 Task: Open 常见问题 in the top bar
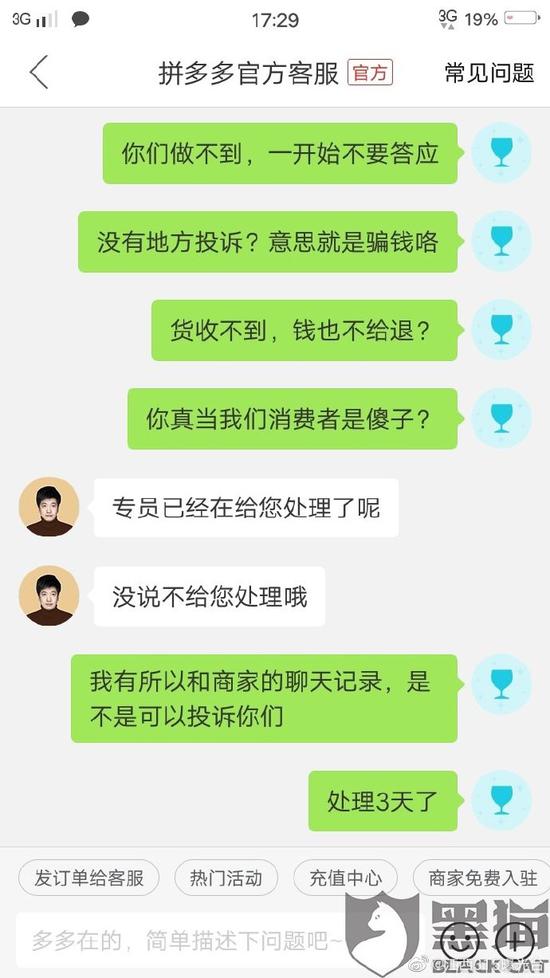490,73
